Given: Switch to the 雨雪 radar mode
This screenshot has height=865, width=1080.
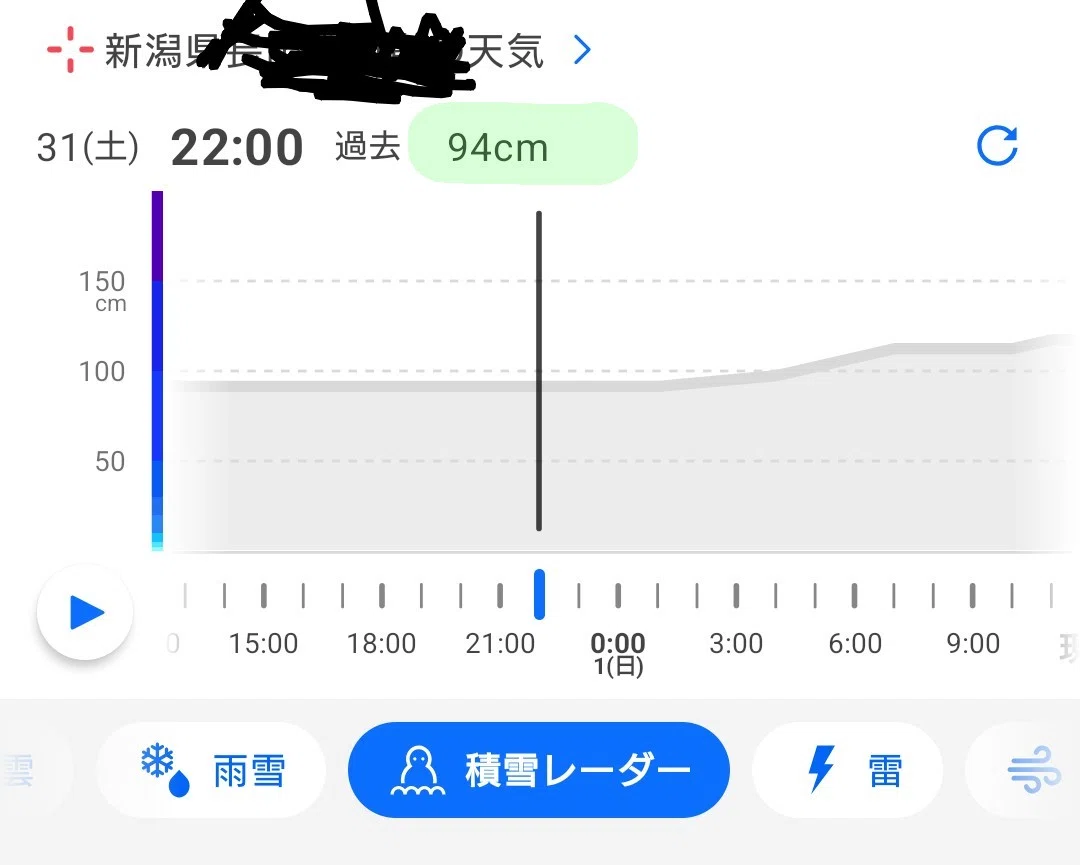Looking at the screenshot, I should coord(211,770).
